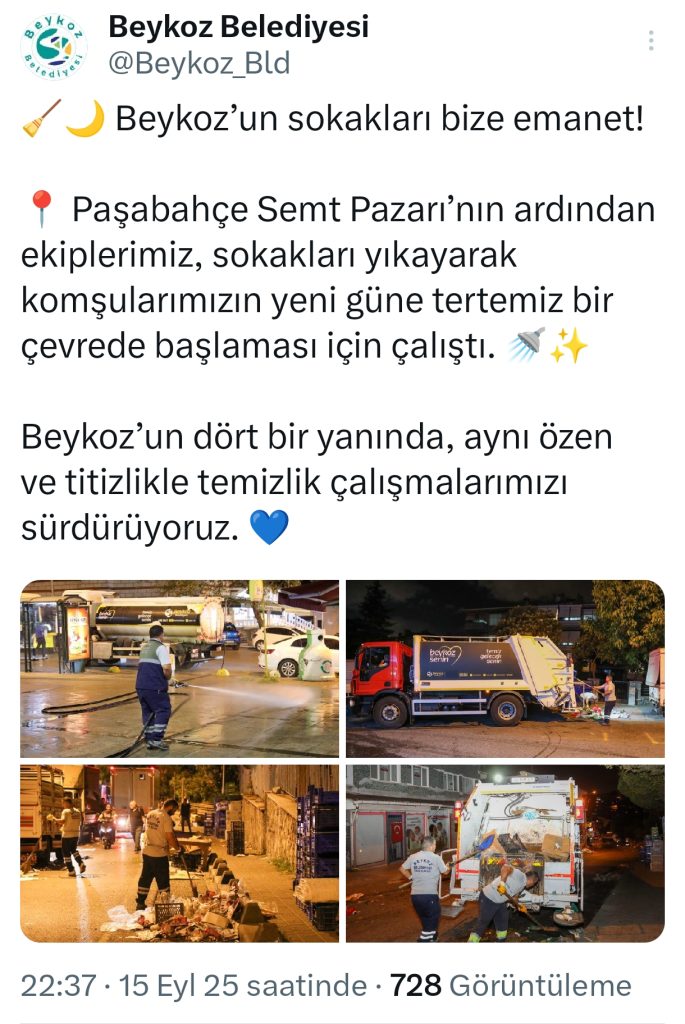Screen dimensions: 685x1024
Task: View the 728 Görüntüleme count details
Action: pyautogui.click(x=510, y=986)
